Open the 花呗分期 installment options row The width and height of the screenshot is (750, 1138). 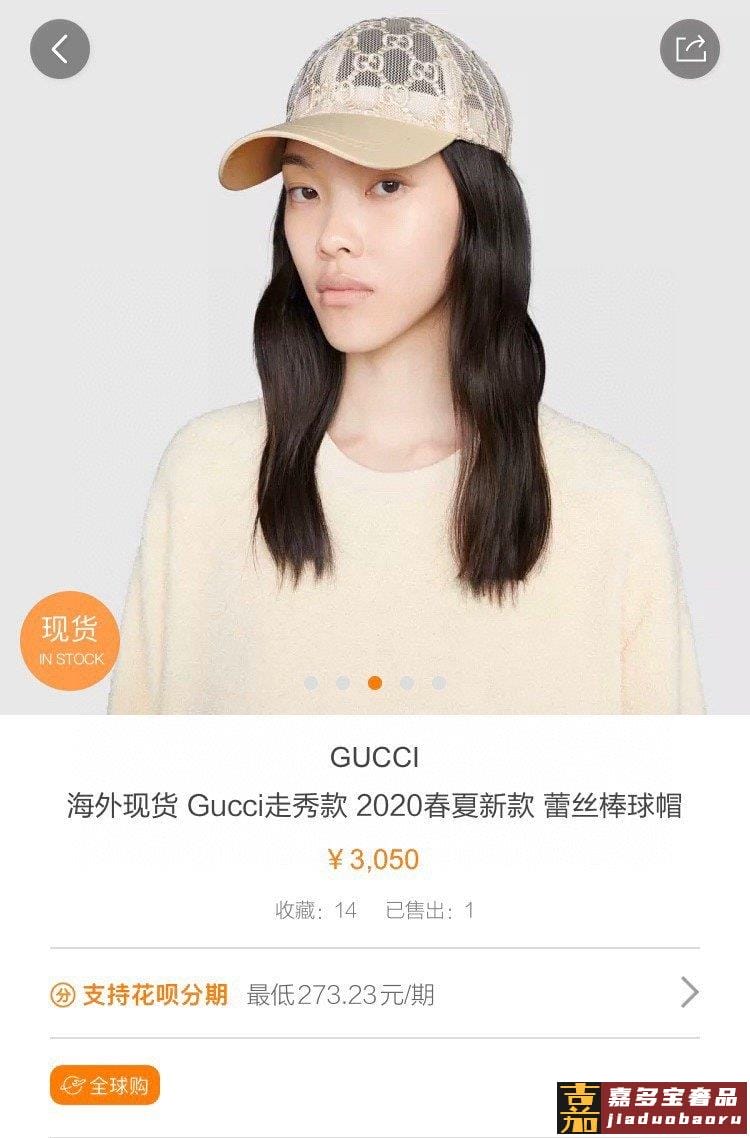coord(375,994)
